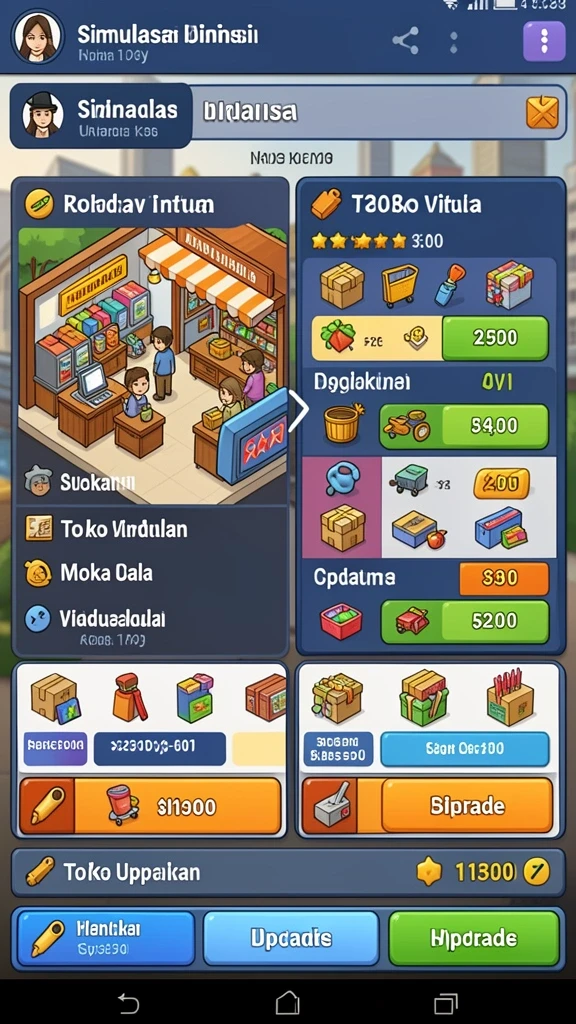Tap the profile avatar in the header
576x1024 pixels.
[x=37, y=37]
